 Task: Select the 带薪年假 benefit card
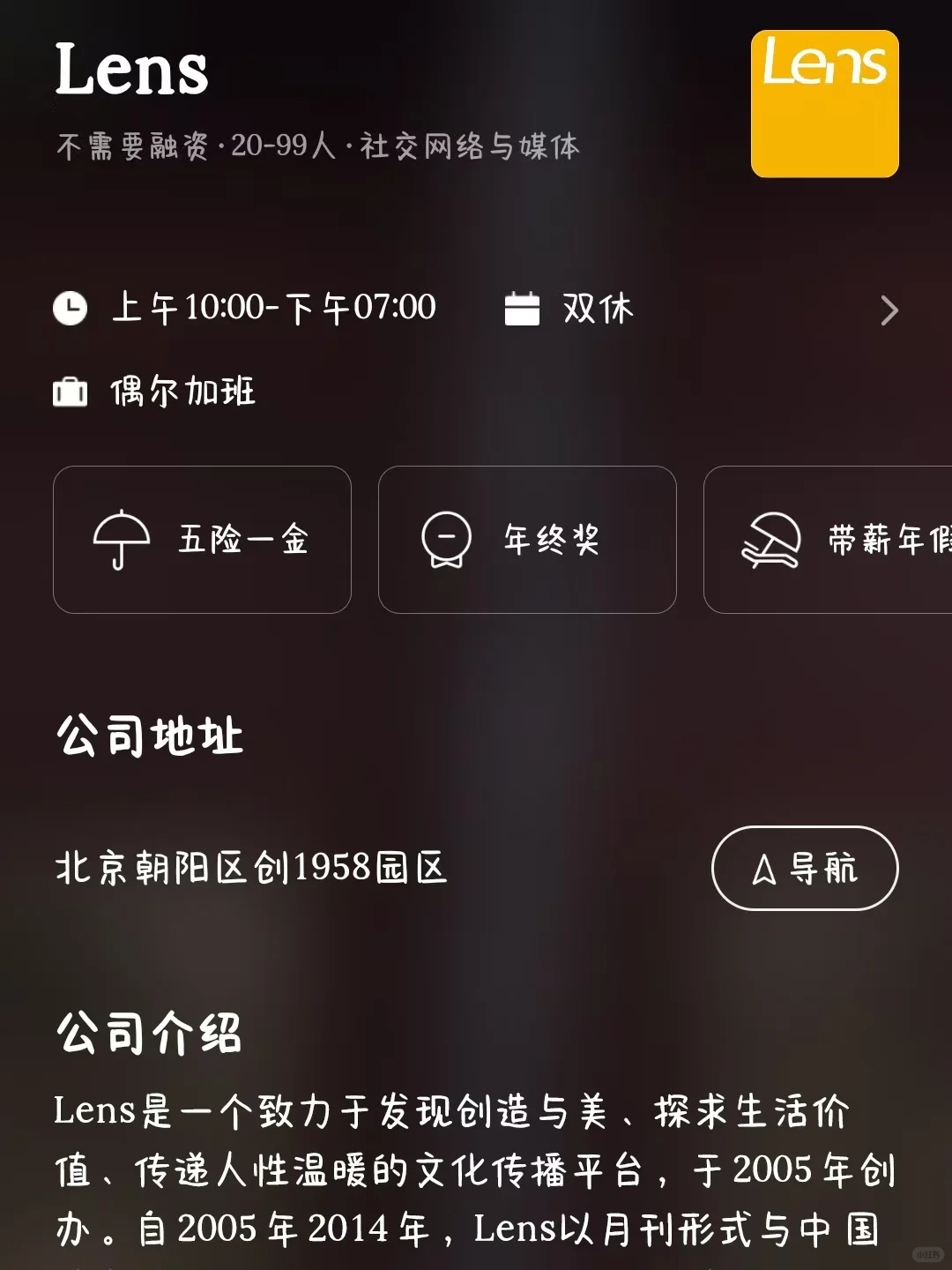[828, 540]
